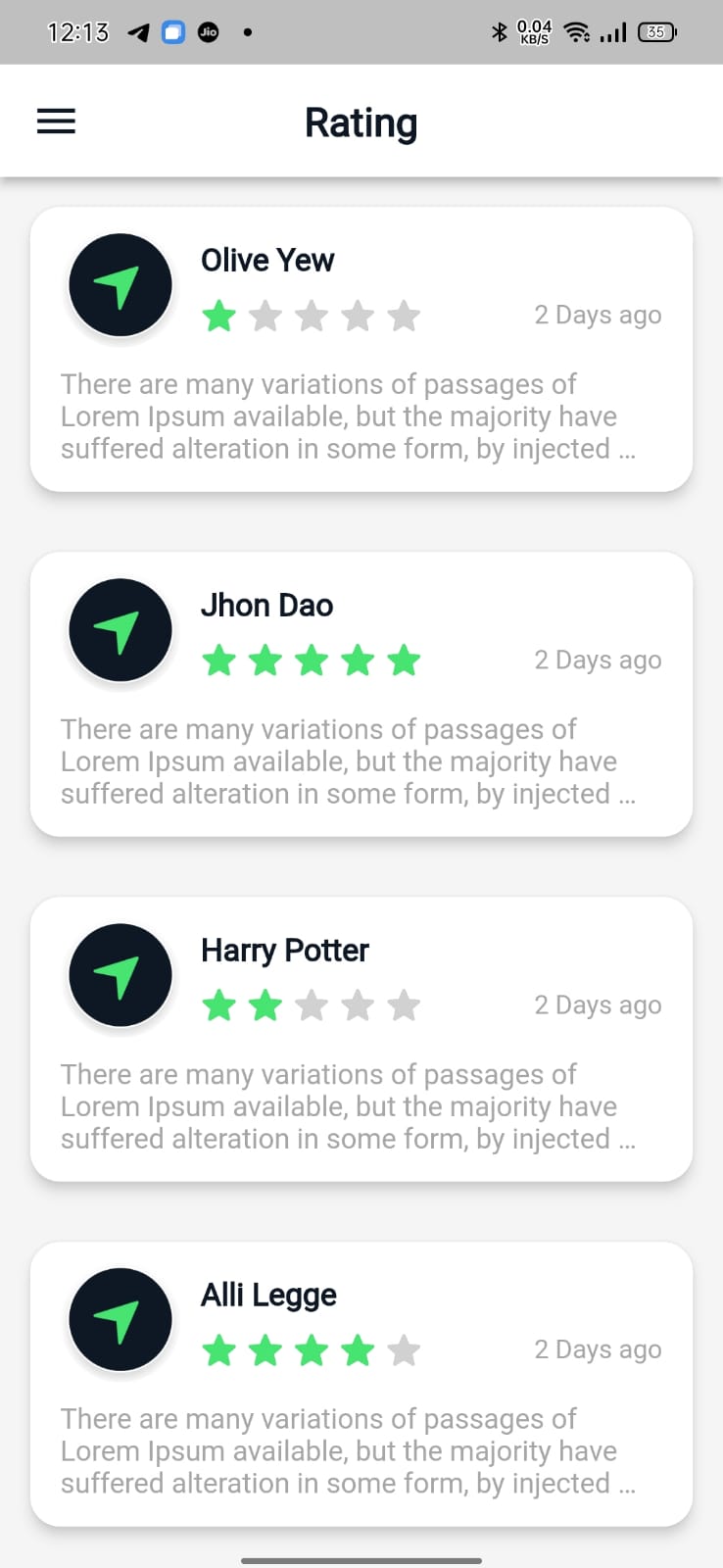
Task: Tap the Wi-Fi icon in the status bar
Action: click(x=575, y=31)
